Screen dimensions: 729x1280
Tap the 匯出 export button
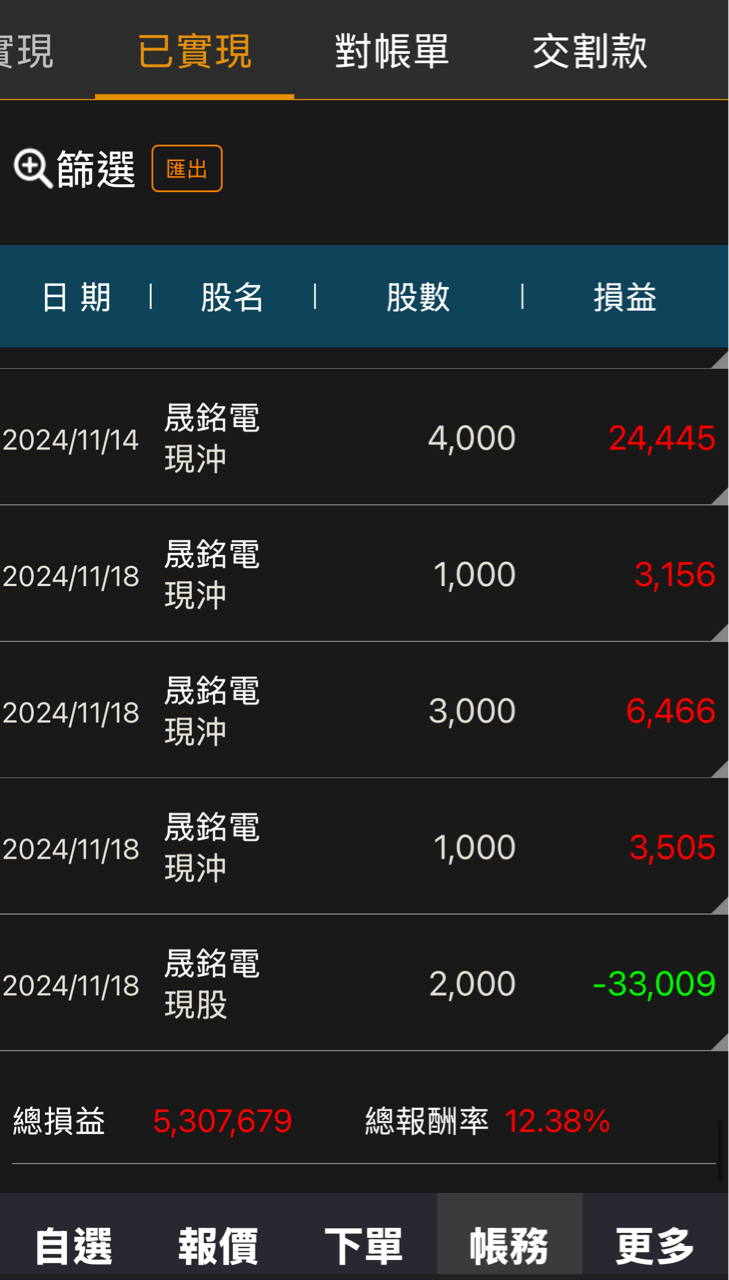point(187,169)
